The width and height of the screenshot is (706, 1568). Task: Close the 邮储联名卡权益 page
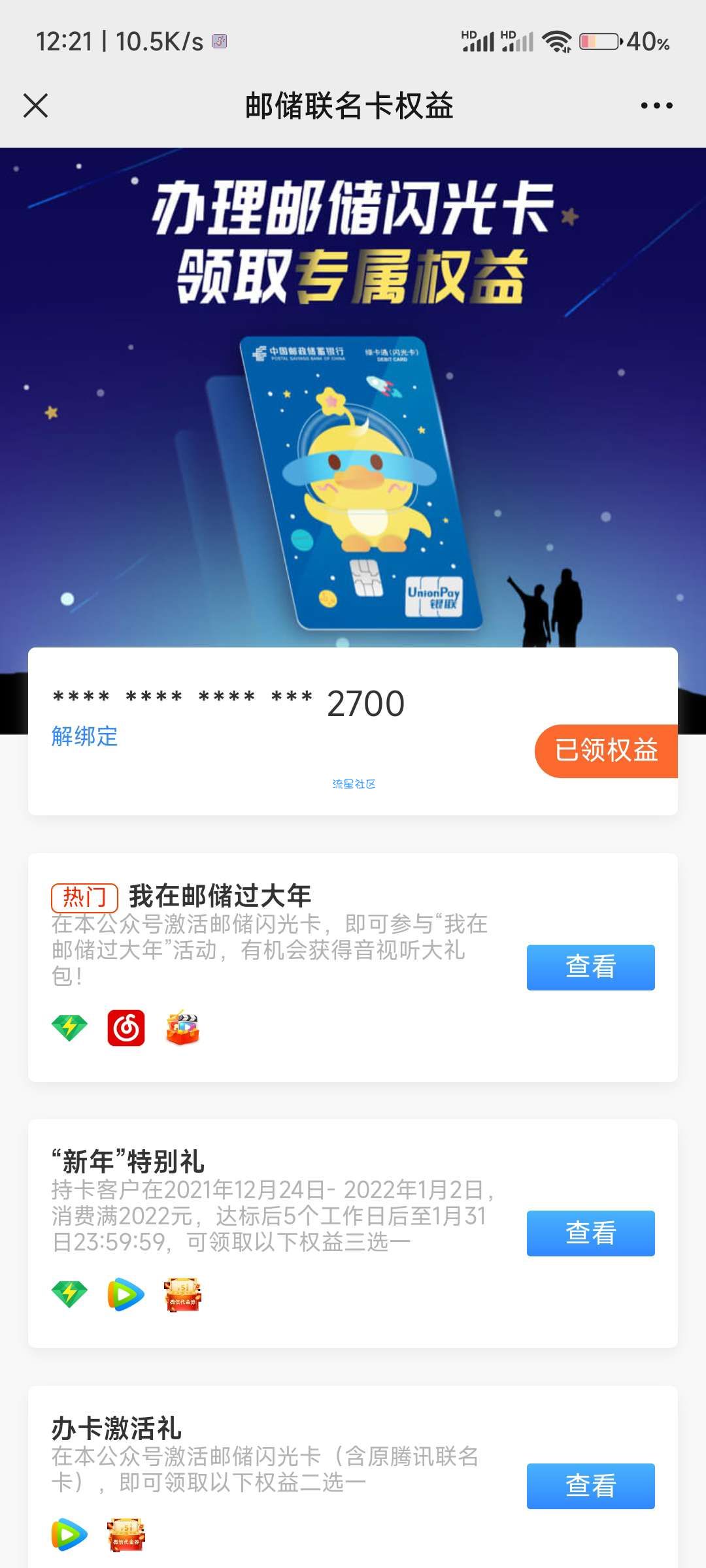click(x=36, y=105)
